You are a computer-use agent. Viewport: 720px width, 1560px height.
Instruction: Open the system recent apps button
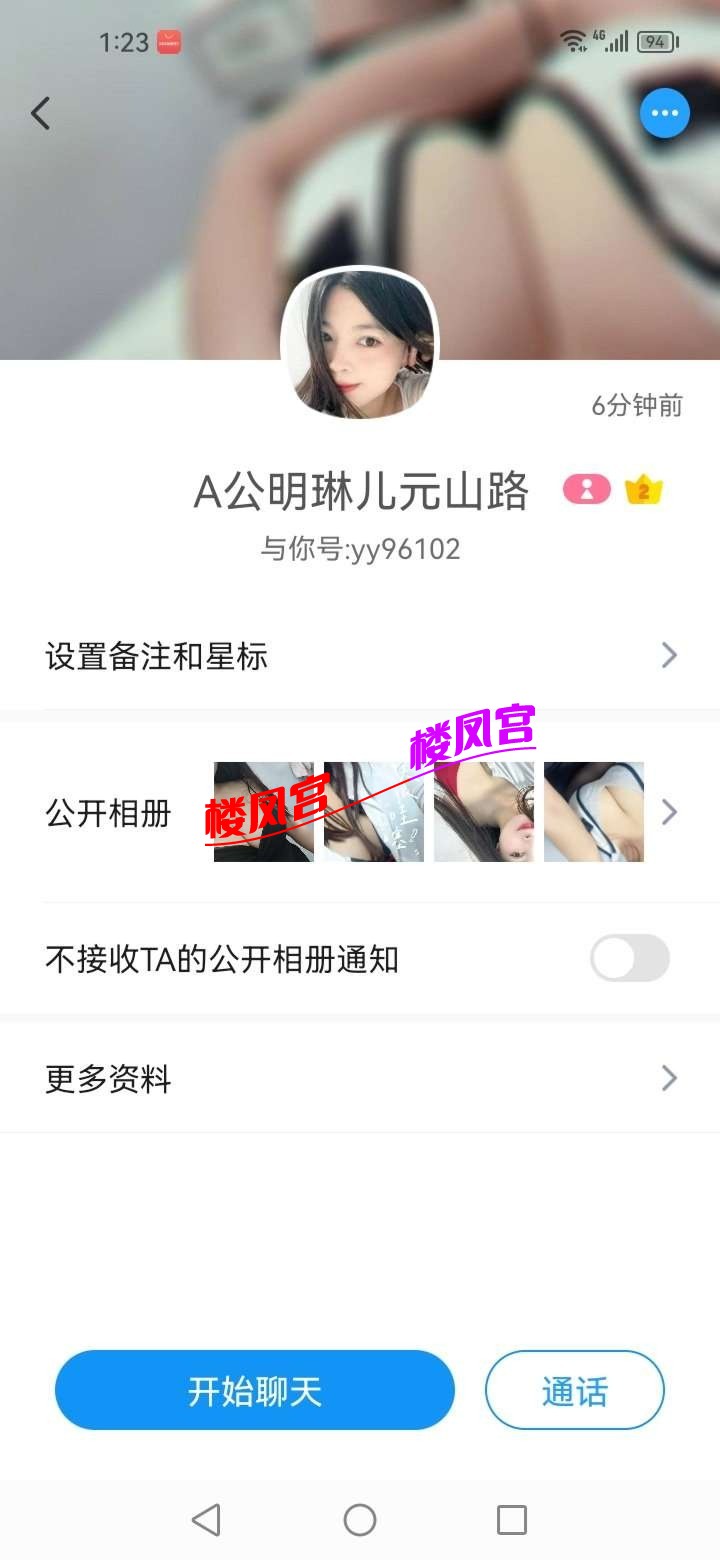coord(512,1520)
